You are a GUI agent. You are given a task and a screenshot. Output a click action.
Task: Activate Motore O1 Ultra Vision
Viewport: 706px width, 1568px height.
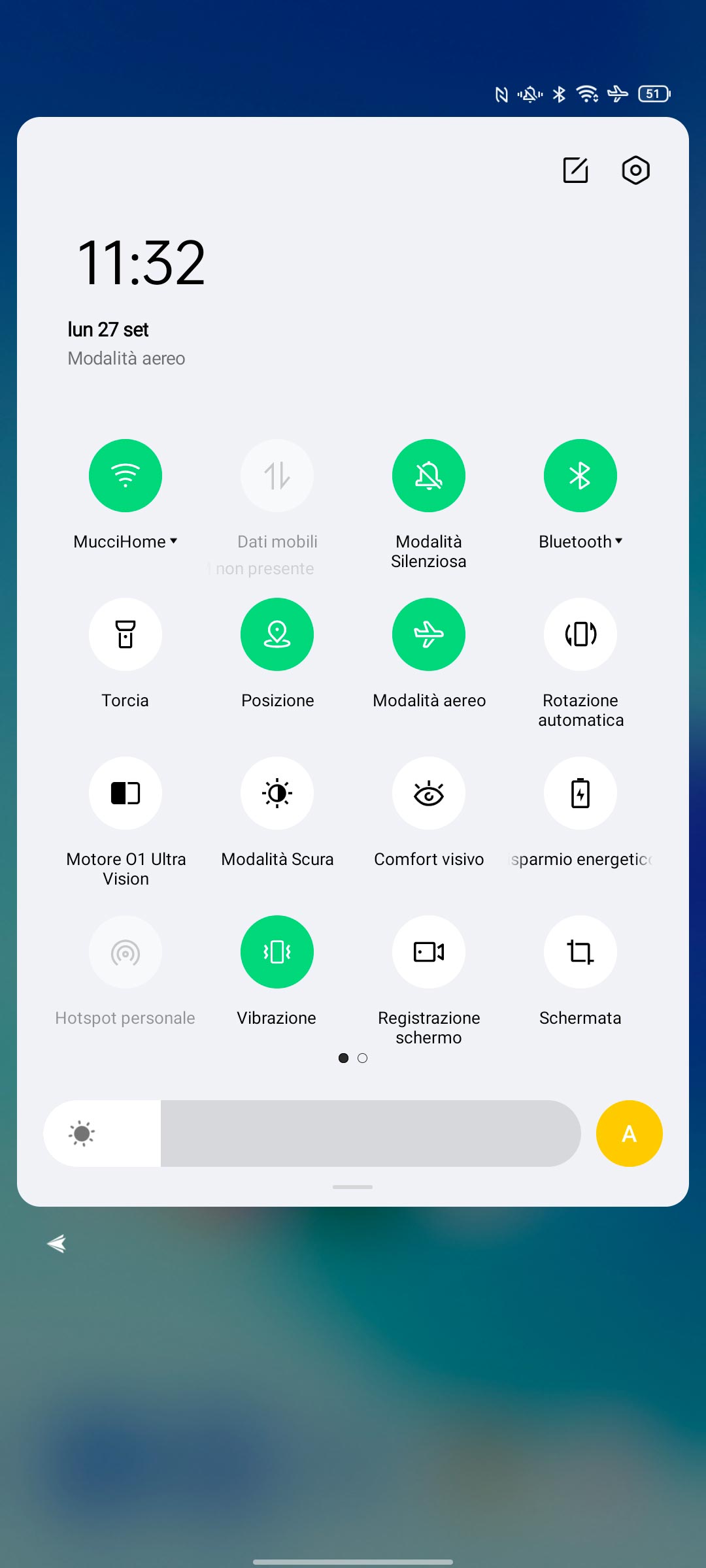pyautogui.click(x=126, y=793)
